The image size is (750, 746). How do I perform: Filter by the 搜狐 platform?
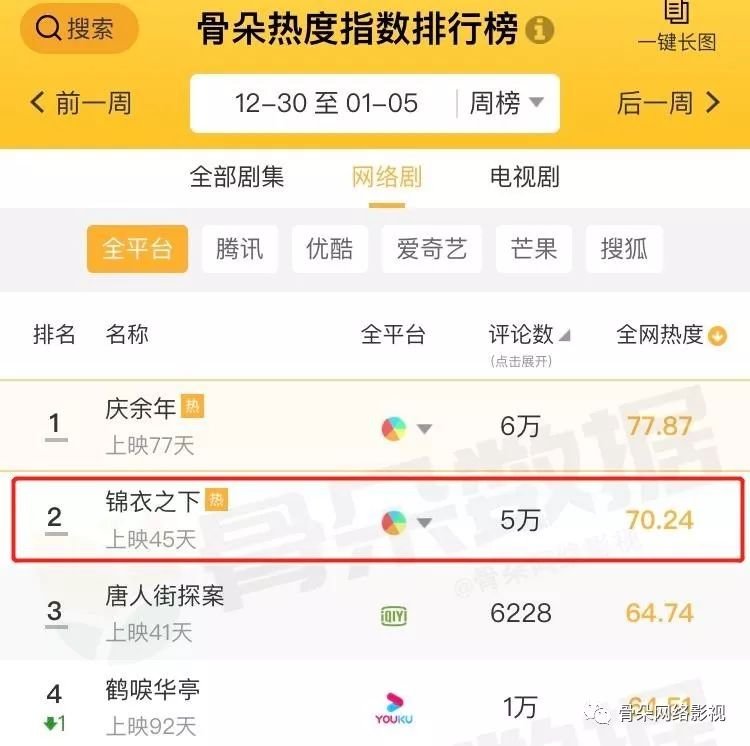click(624, 248)
